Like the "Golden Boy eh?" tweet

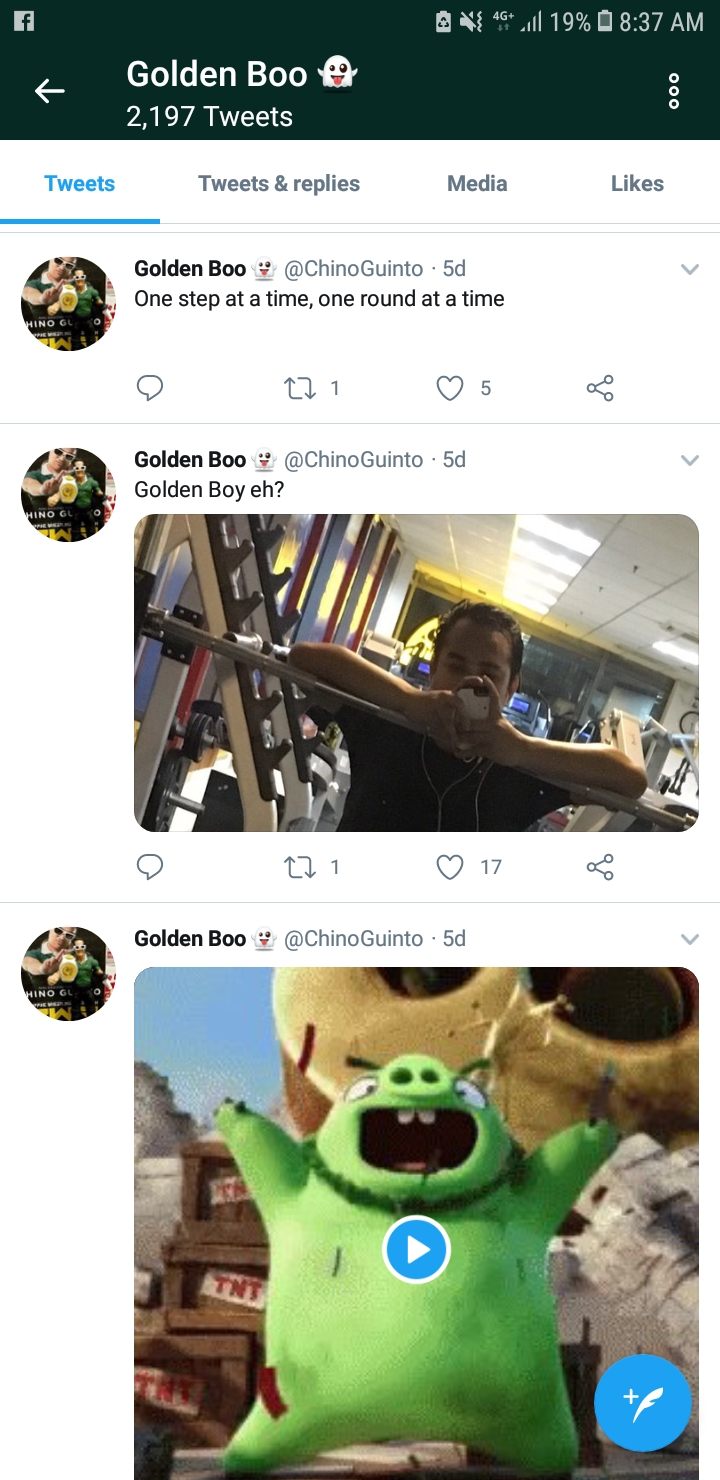point(450,867)
